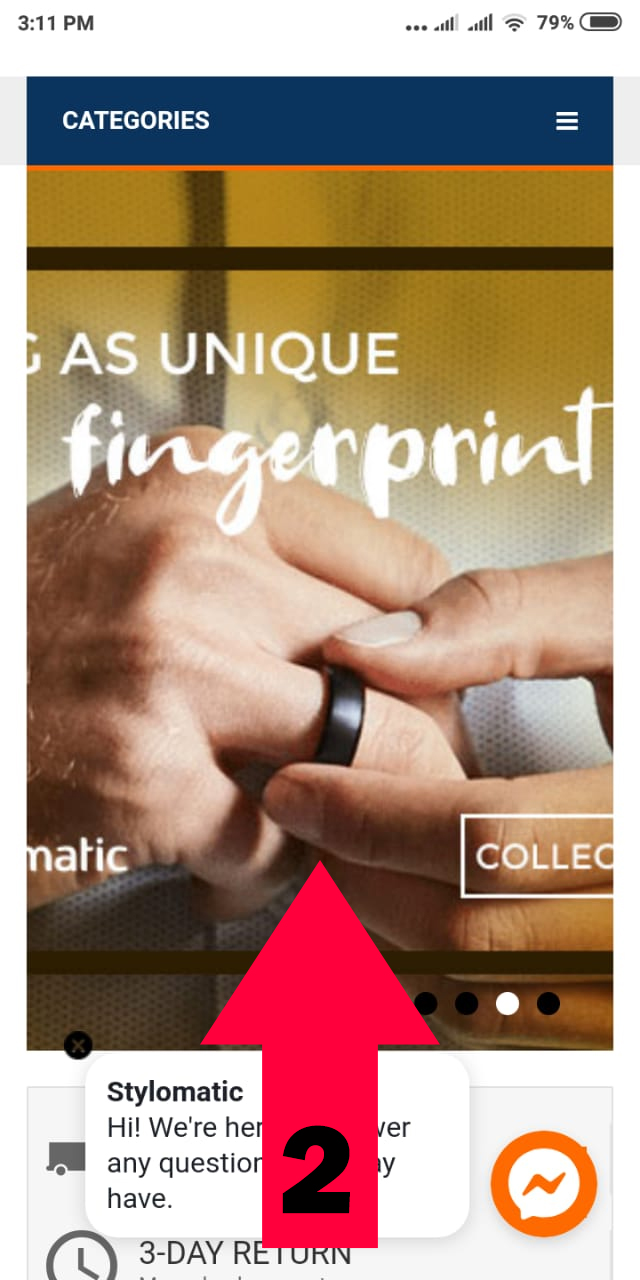Dismiss the Stylomatic chat popup with the X
The height and width of the screenshot is (1280, 640).
[78, 1045]
